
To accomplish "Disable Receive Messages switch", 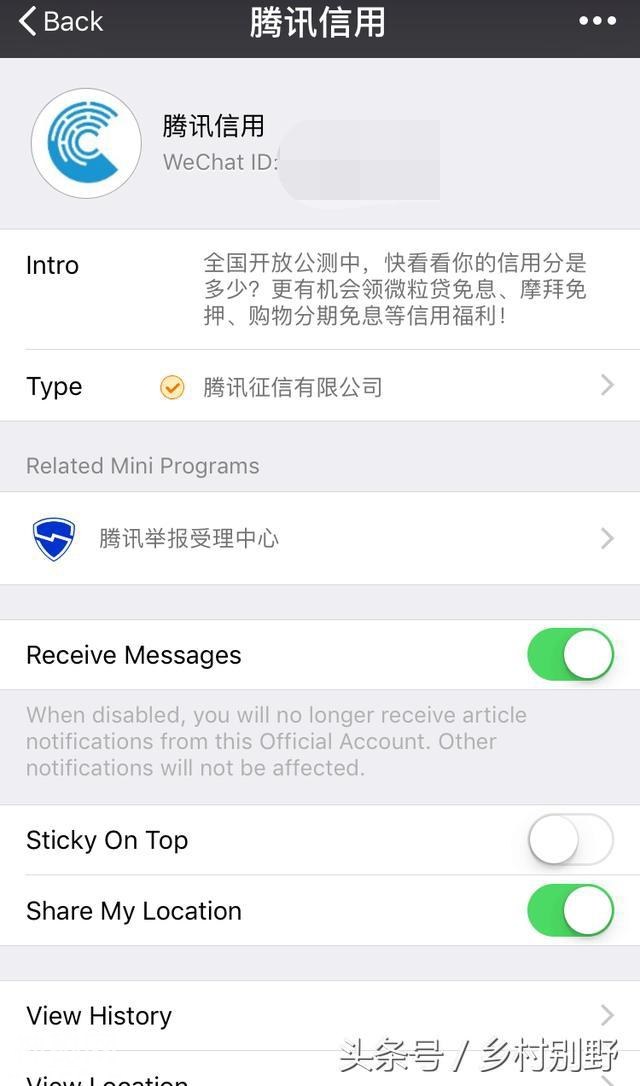I will pos(570,655).
